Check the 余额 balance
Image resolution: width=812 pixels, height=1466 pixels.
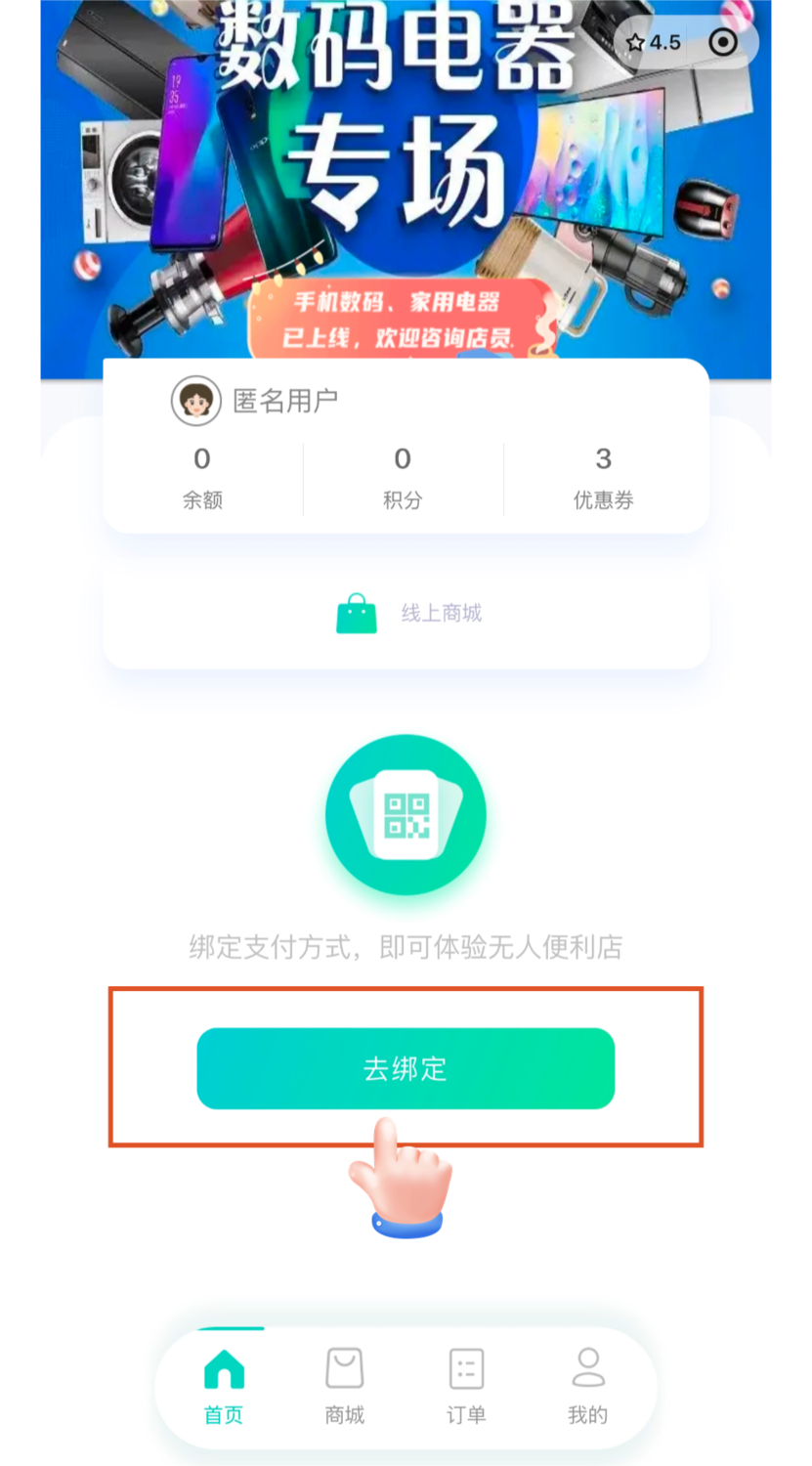point(202,477)
